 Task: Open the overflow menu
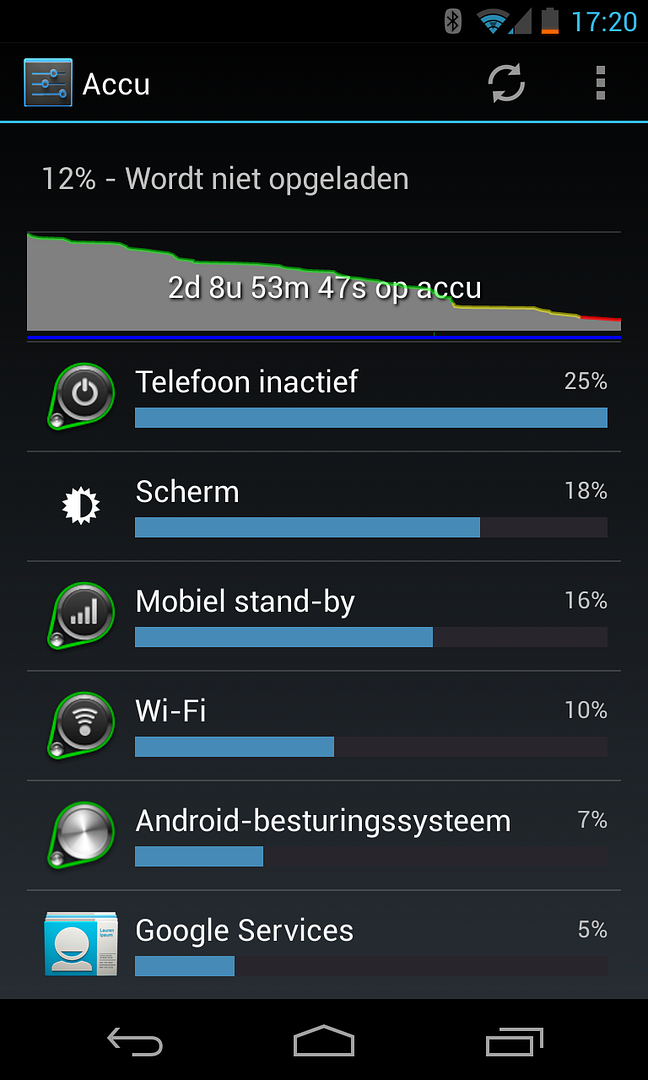point(600,83)
